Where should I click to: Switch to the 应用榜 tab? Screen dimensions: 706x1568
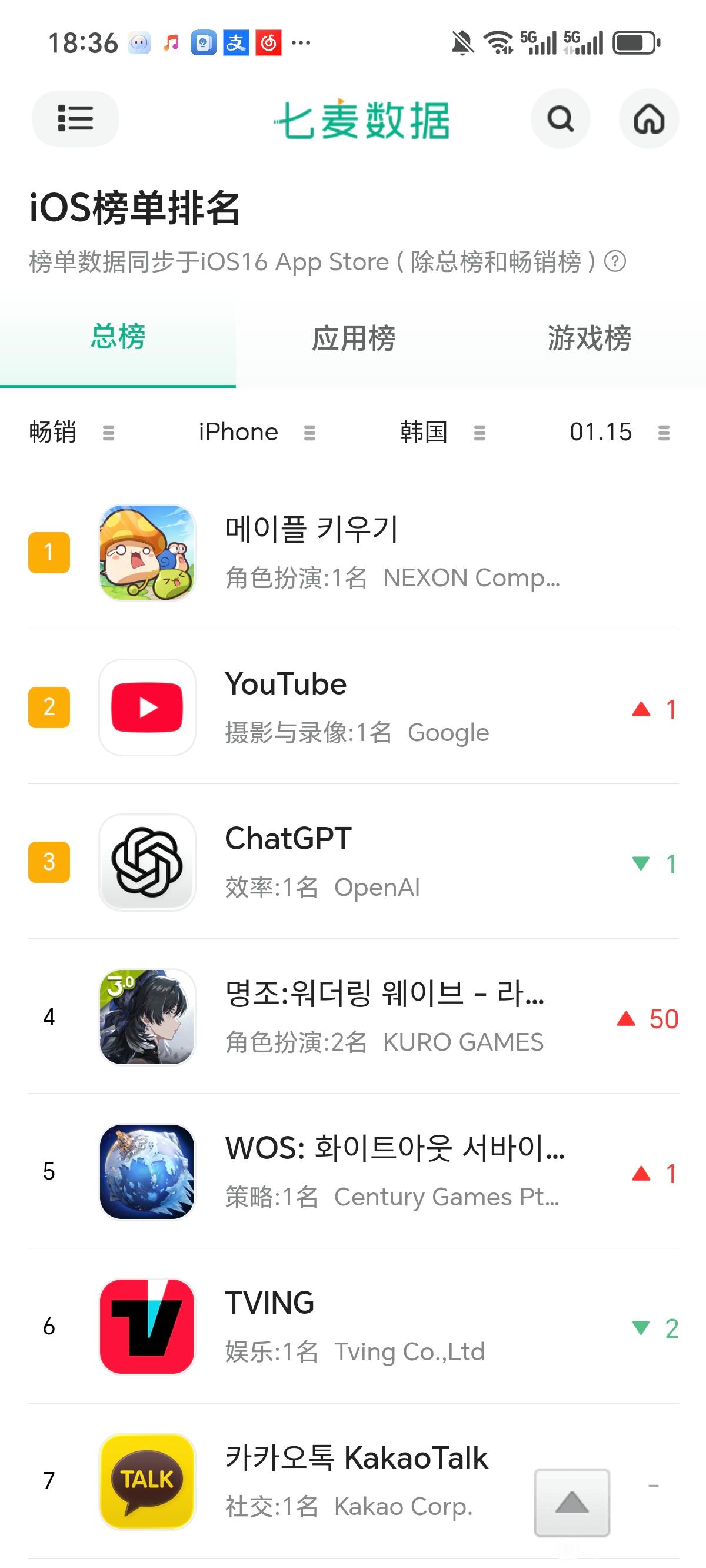tap(353, 338)
